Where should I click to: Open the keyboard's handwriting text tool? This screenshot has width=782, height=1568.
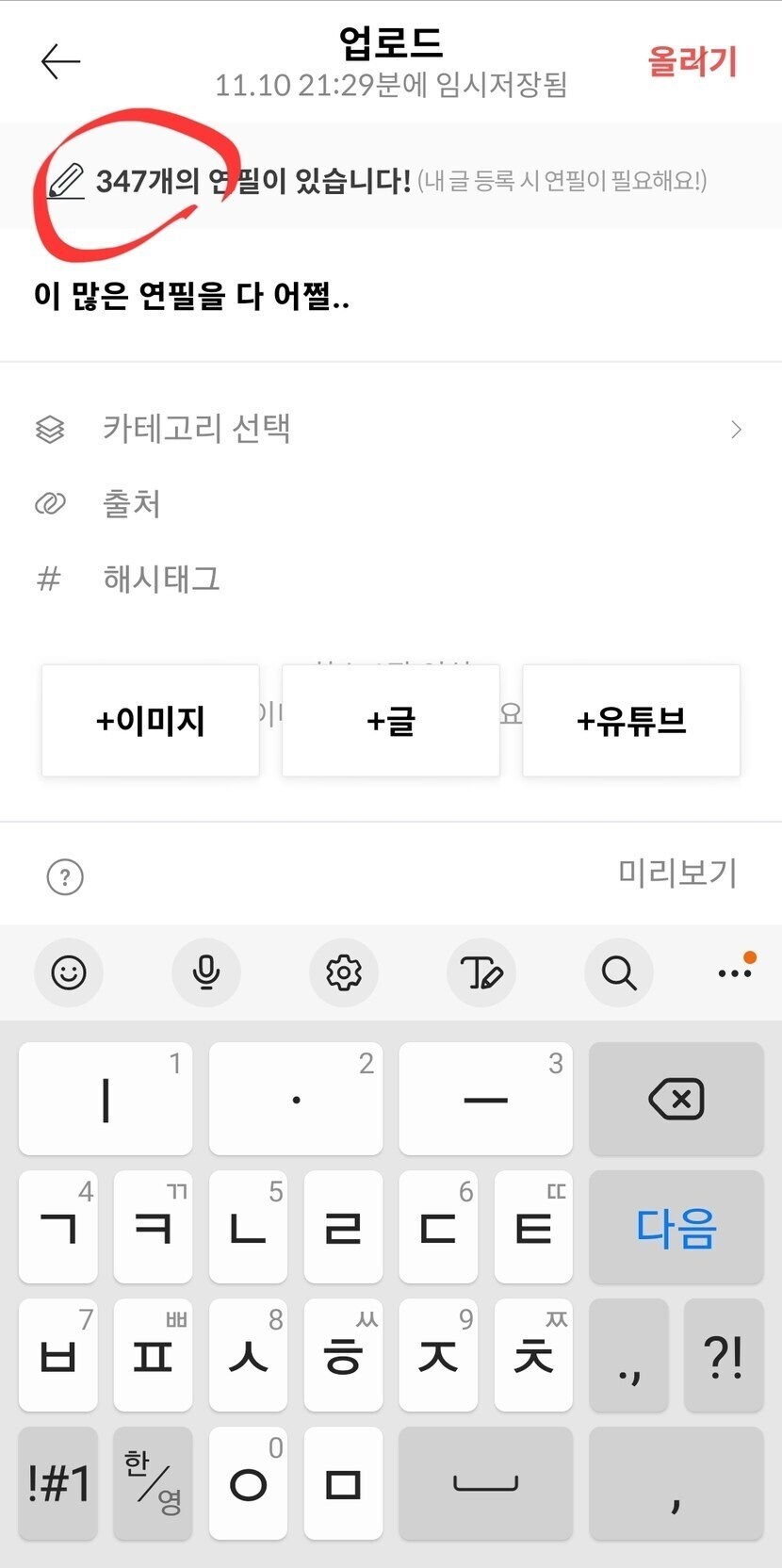481,972
